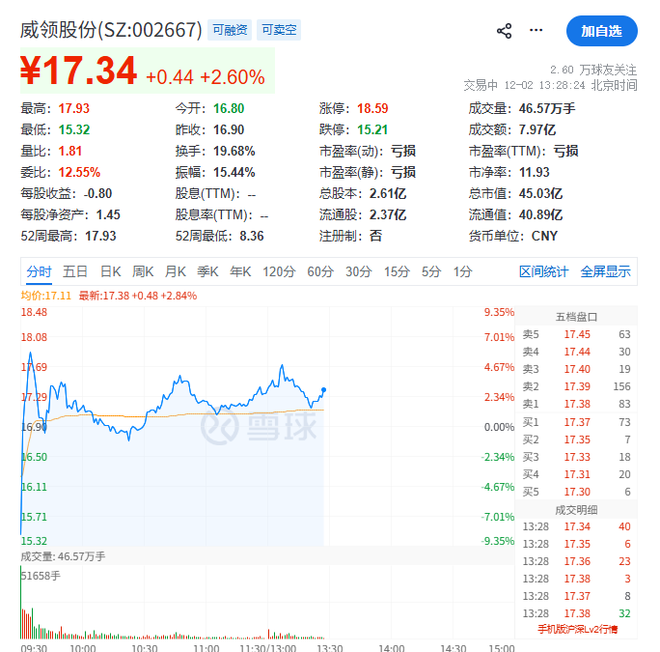Choose the 1分 chart interval
This screenshot has height=652, width=660.
462,271
